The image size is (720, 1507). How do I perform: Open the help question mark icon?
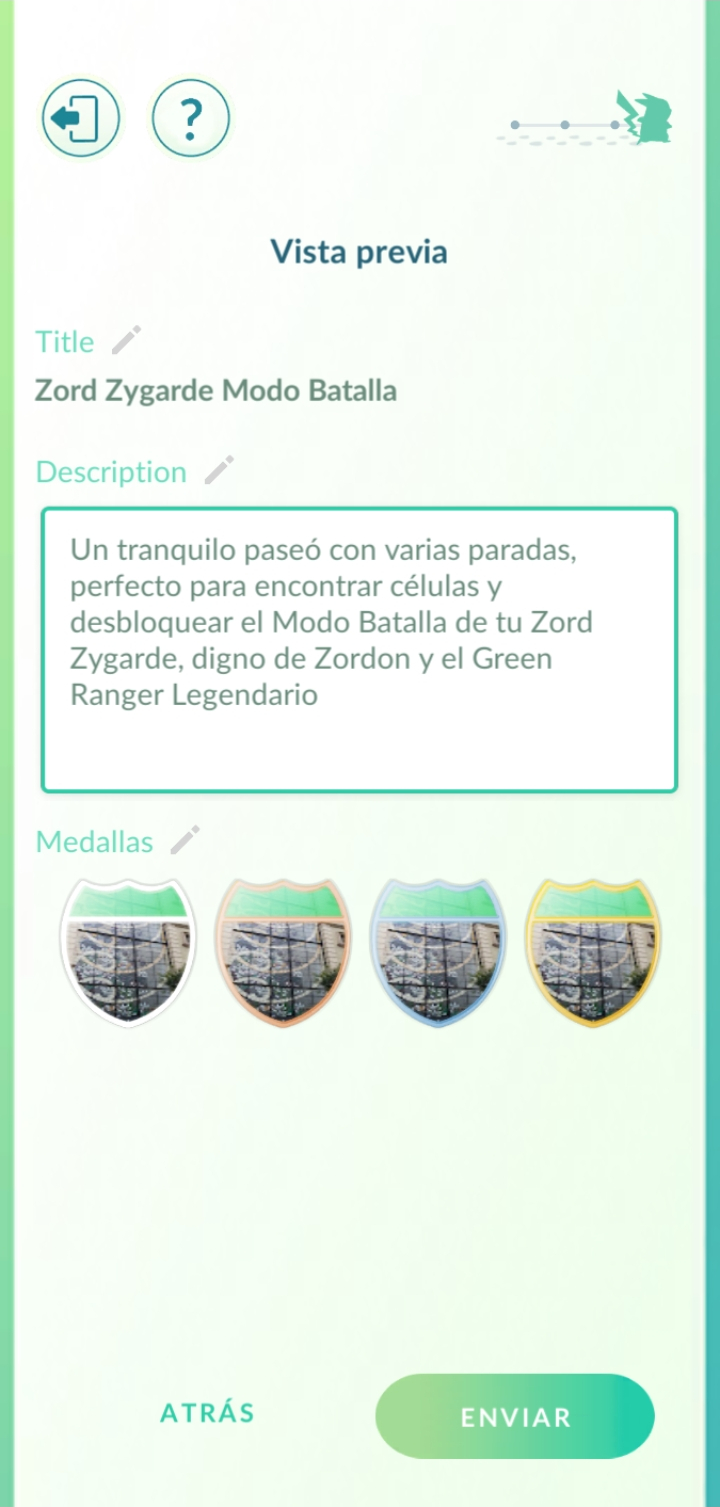point(191,120)
